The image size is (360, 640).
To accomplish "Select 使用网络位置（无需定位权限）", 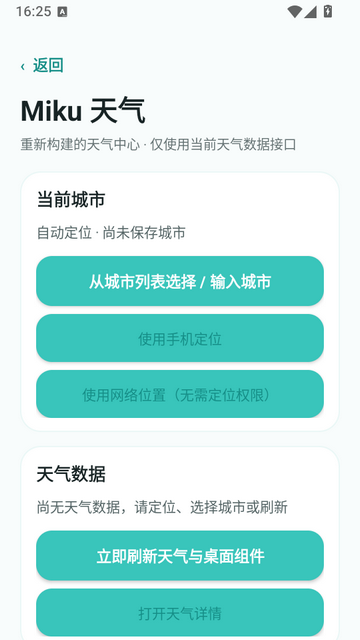I will [x=180, y=394].
